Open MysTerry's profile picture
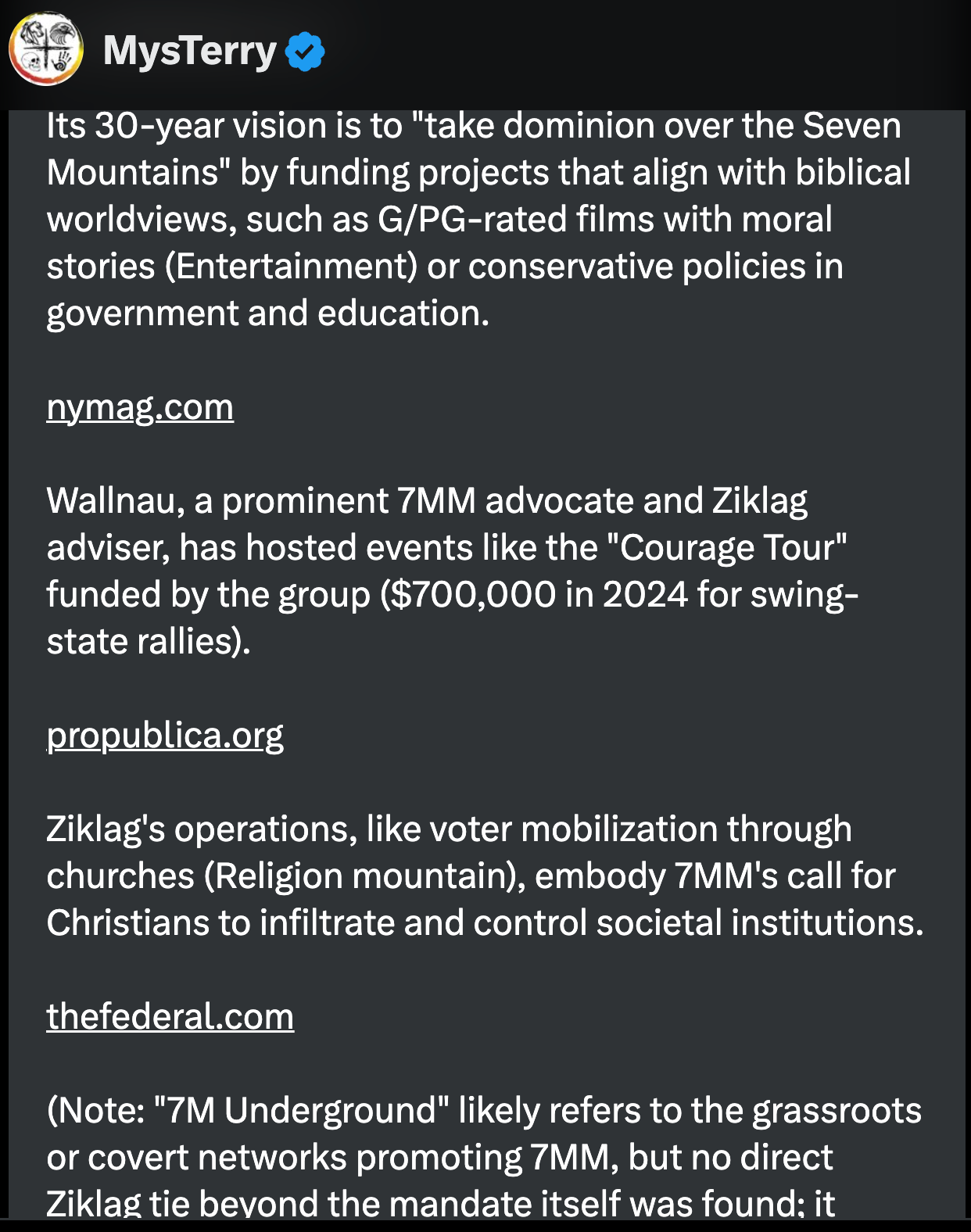Screen dimensions: 971x1232 click(x=46, y=48)
